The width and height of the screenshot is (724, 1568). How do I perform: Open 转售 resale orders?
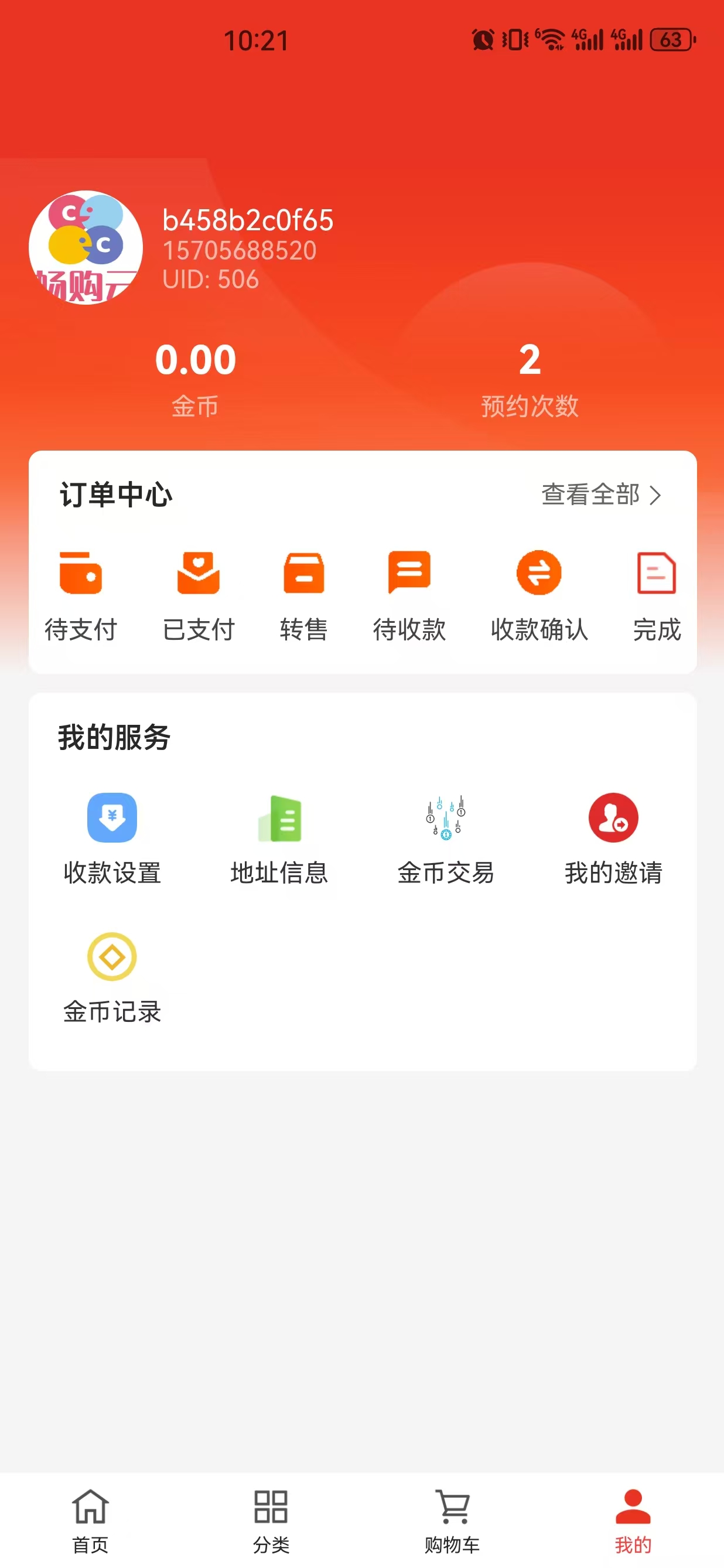(x=303, y=595)
